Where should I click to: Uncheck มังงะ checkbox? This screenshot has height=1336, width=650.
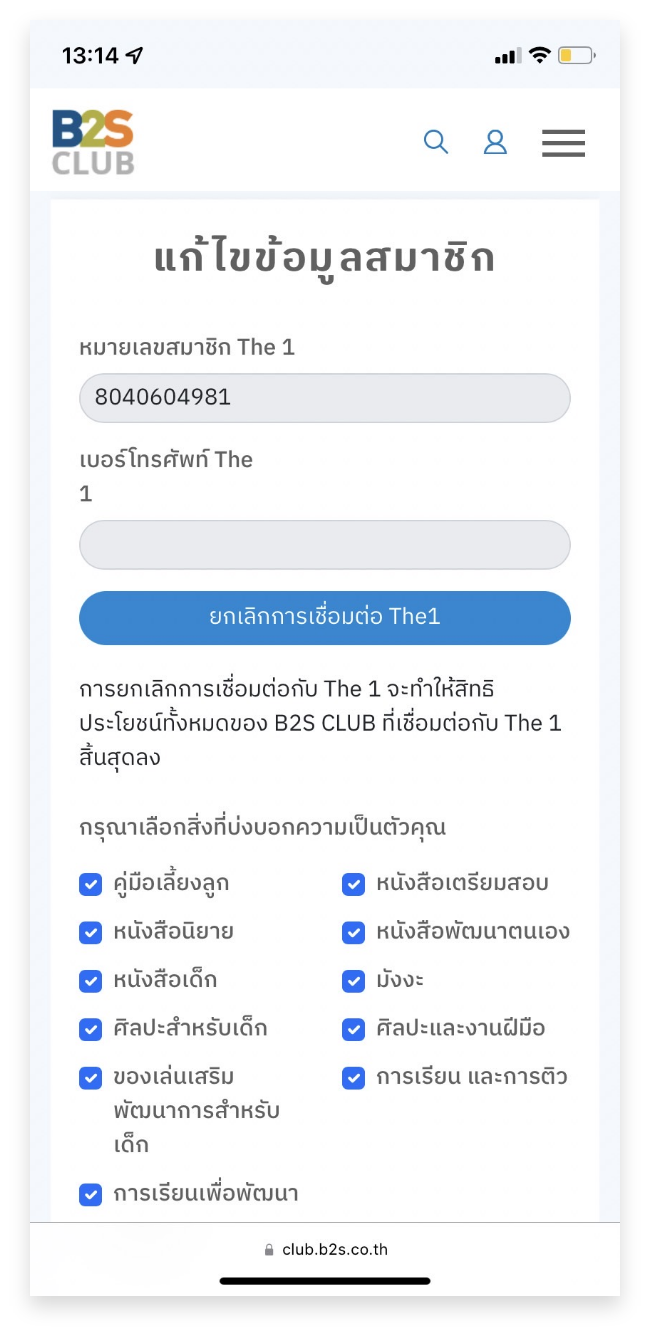tap(353, 981)
